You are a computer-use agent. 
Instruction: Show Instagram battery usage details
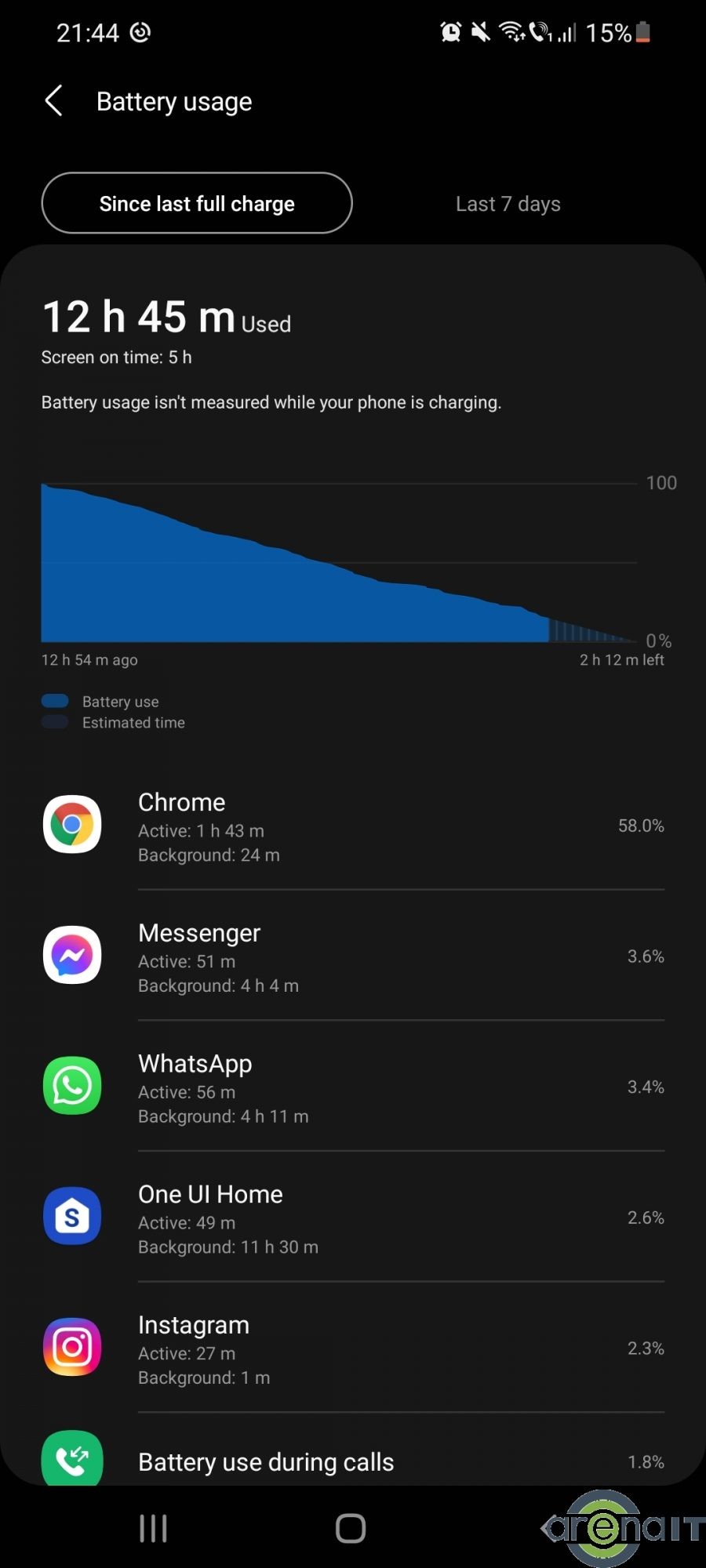(x=353, y=1348)
